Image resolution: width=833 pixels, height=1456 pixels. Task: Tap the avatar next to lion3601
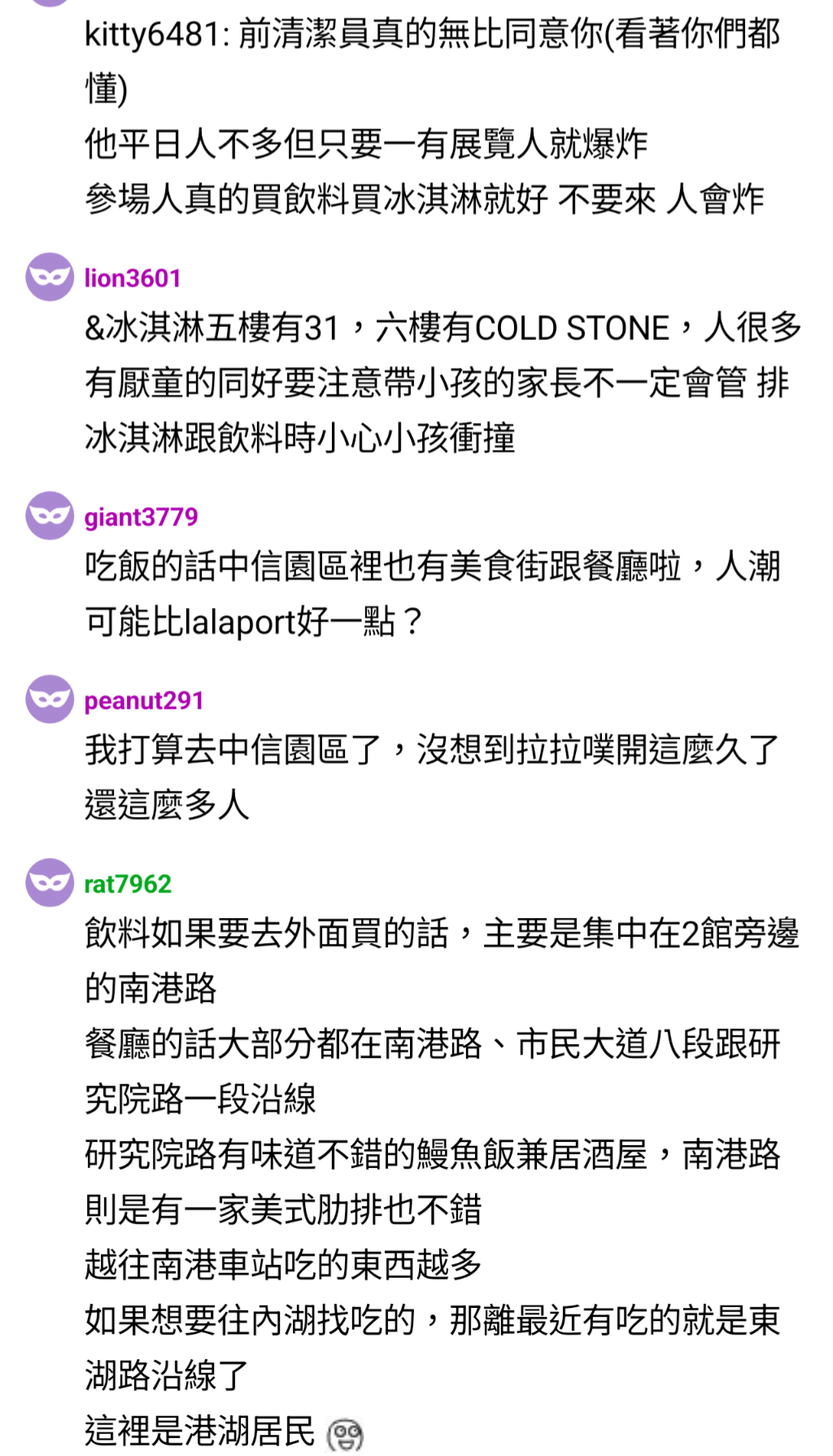(x=50, y=277)
